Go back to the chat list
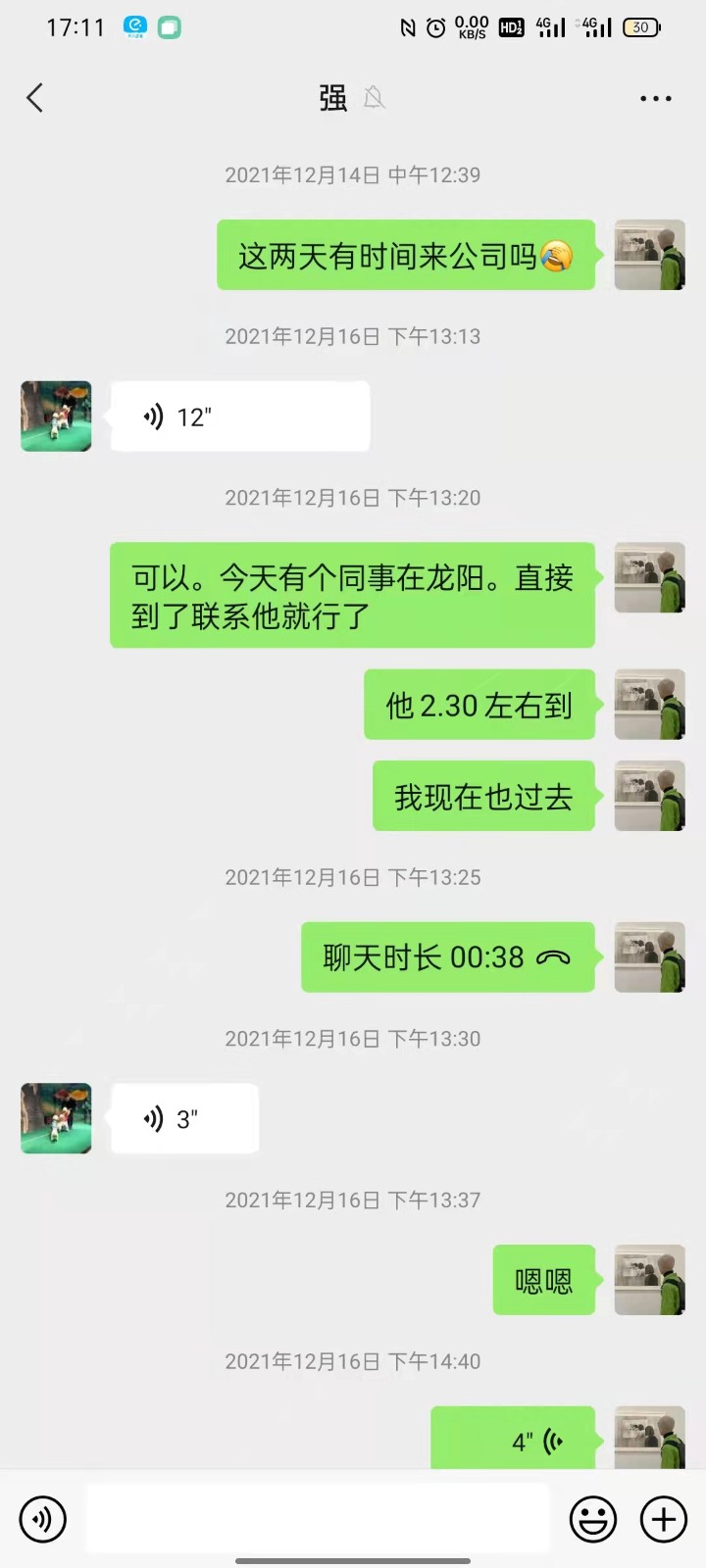Screen dimensions: 706x1568 coord(35,98)
